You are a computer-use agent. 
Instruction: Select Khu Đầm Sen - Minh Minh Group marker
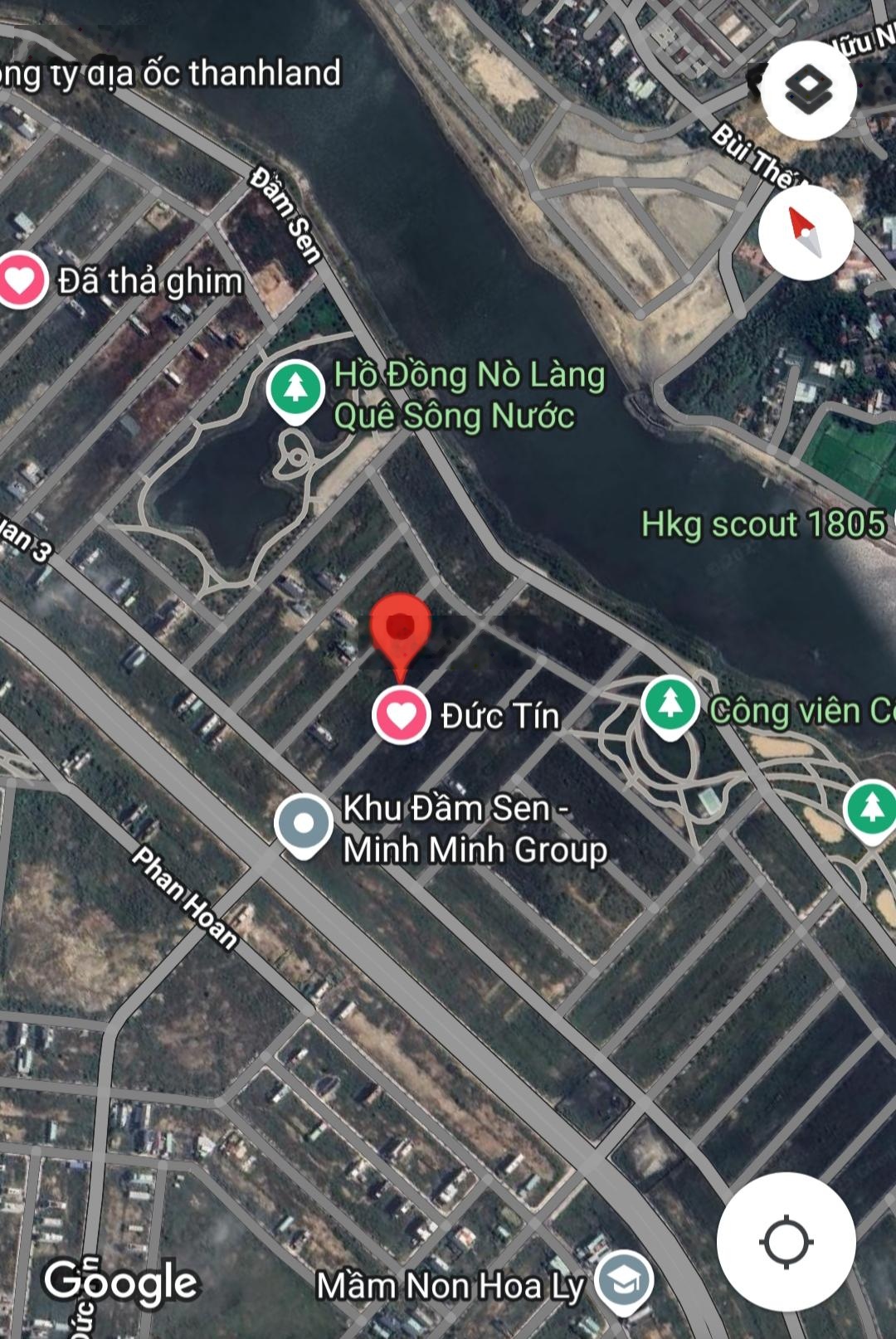tap(304, 823)
